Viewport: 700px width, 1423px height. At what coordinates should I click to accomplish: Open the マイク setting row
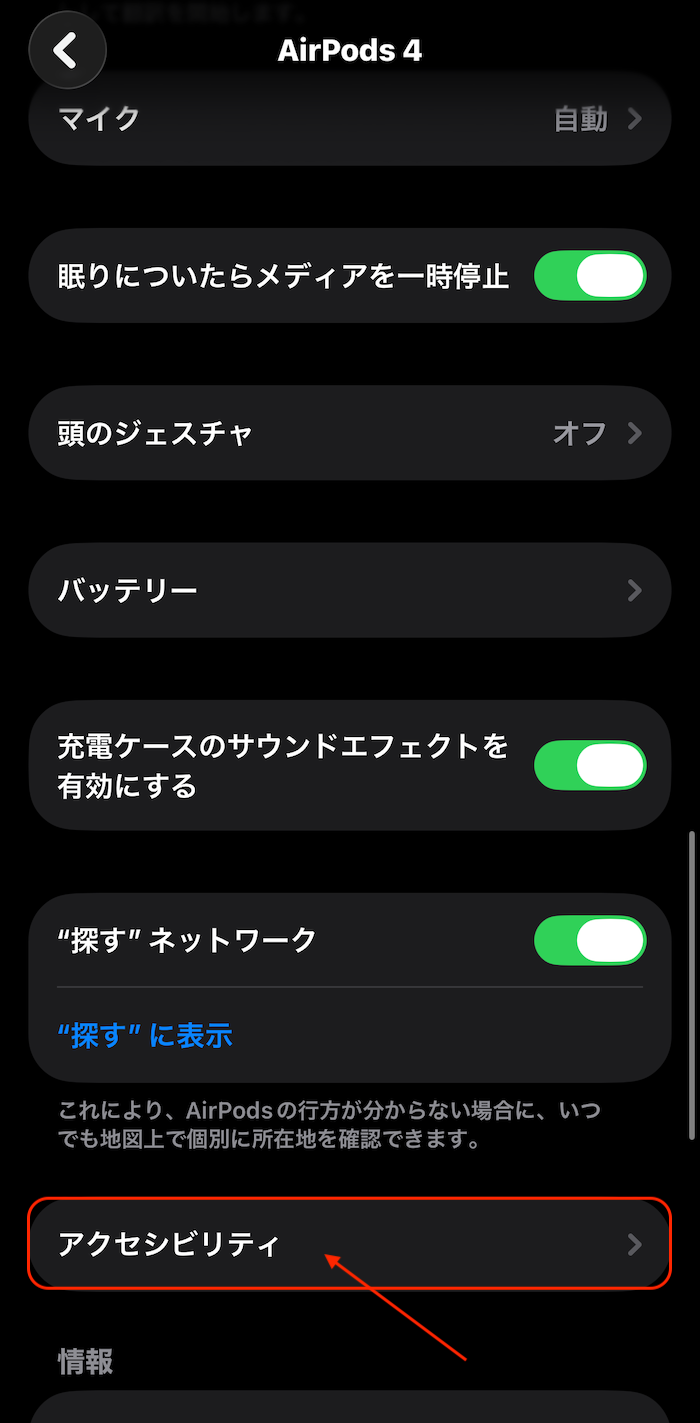349,120
